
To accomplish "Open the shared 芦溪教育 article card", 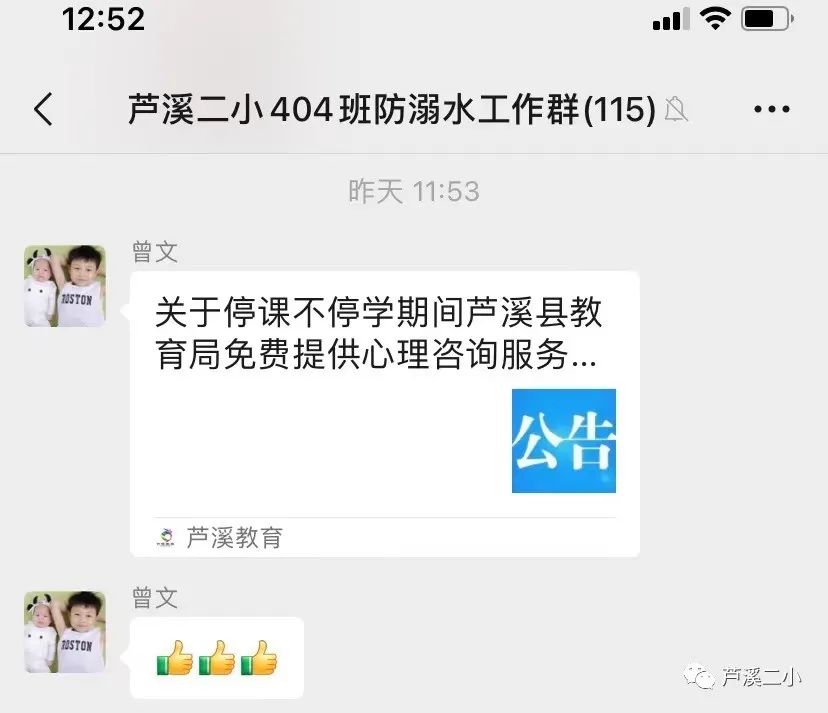I will pyautogui.click(x=384, y=410).
